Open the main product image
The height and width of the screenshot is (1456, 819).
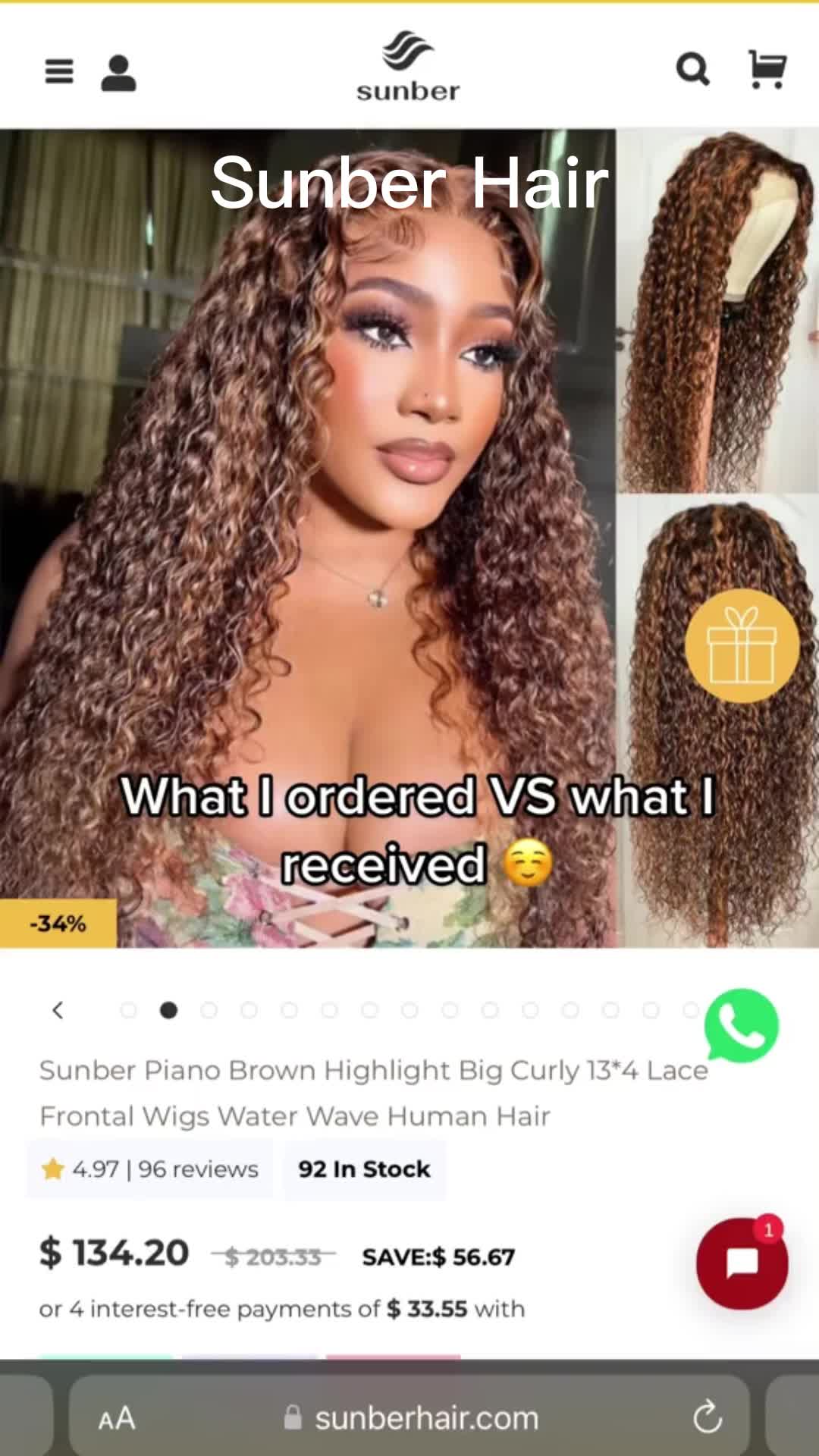coord(307,538)
